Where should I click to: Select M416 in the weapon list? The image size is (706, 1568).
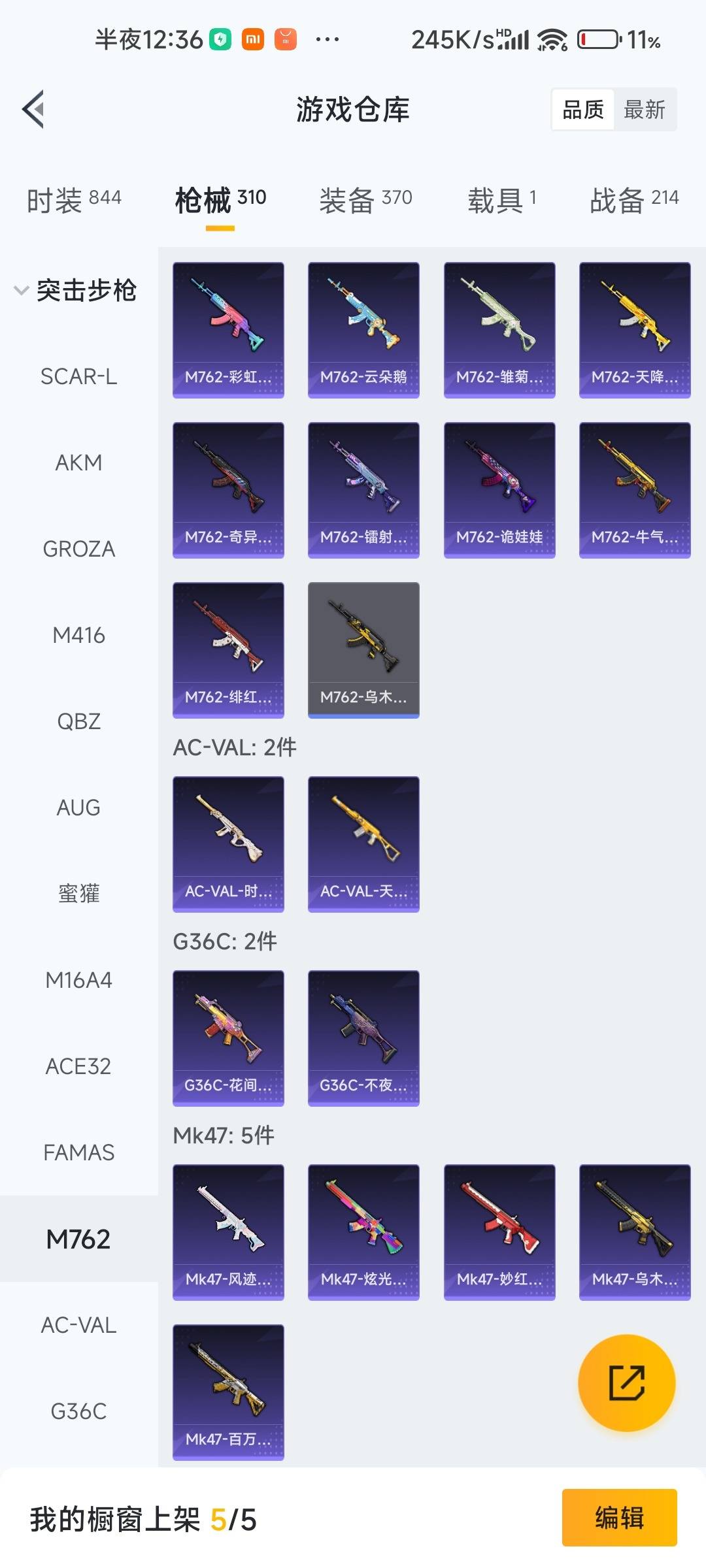78,635
